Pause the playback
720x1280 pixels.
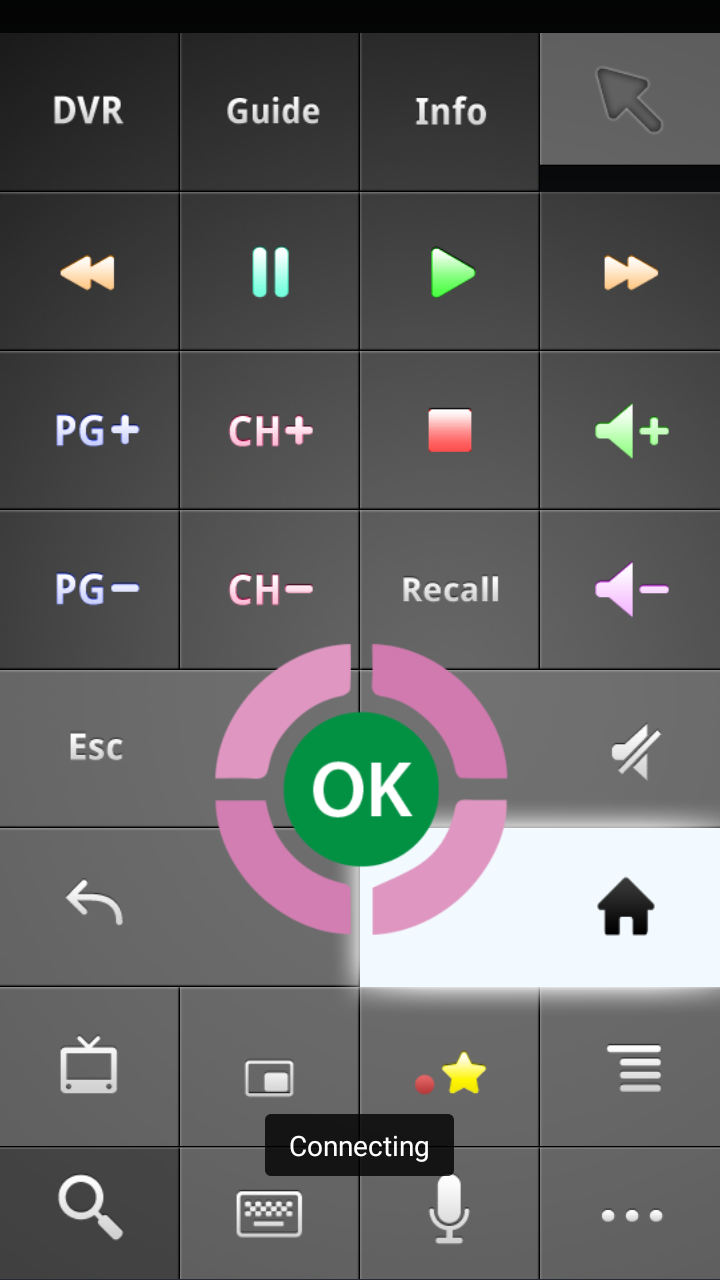coord(270,272)
